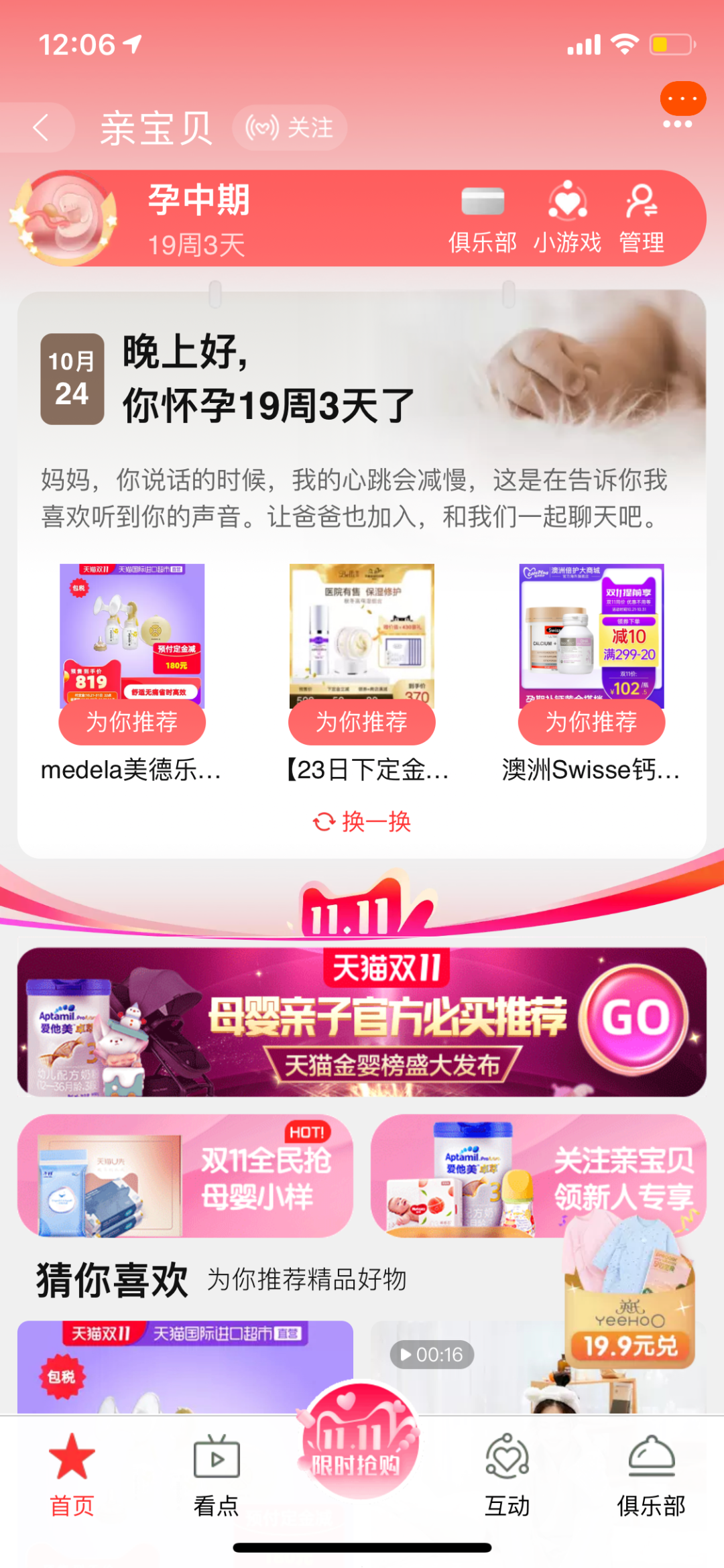Refresh recommendations with 换一换
The image size is (724, 1568).
pyautogui.click(x=362, y=821)
